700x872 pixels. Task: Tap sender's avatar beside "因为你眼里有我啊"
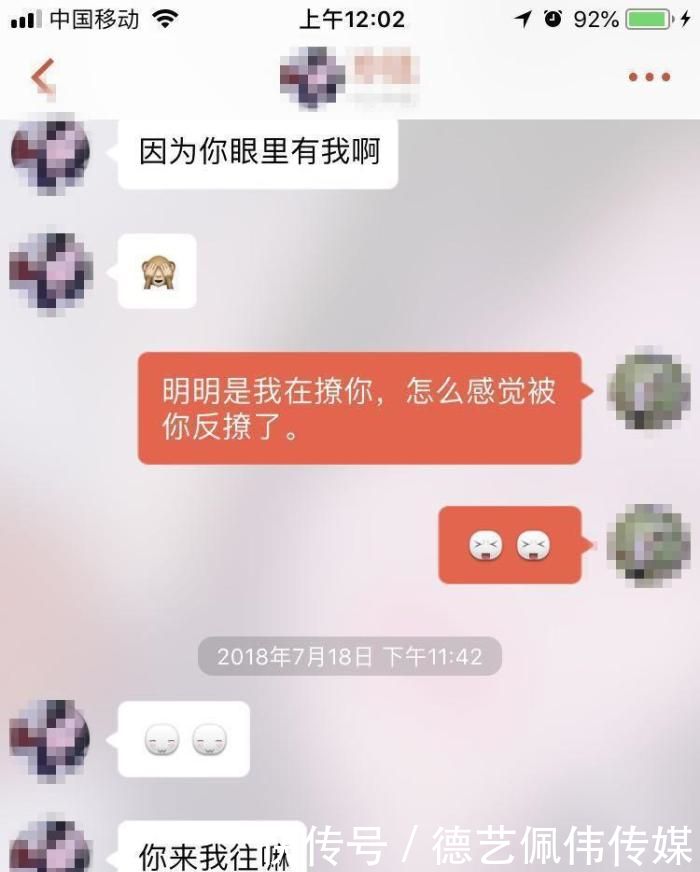[x=50, y=153]
